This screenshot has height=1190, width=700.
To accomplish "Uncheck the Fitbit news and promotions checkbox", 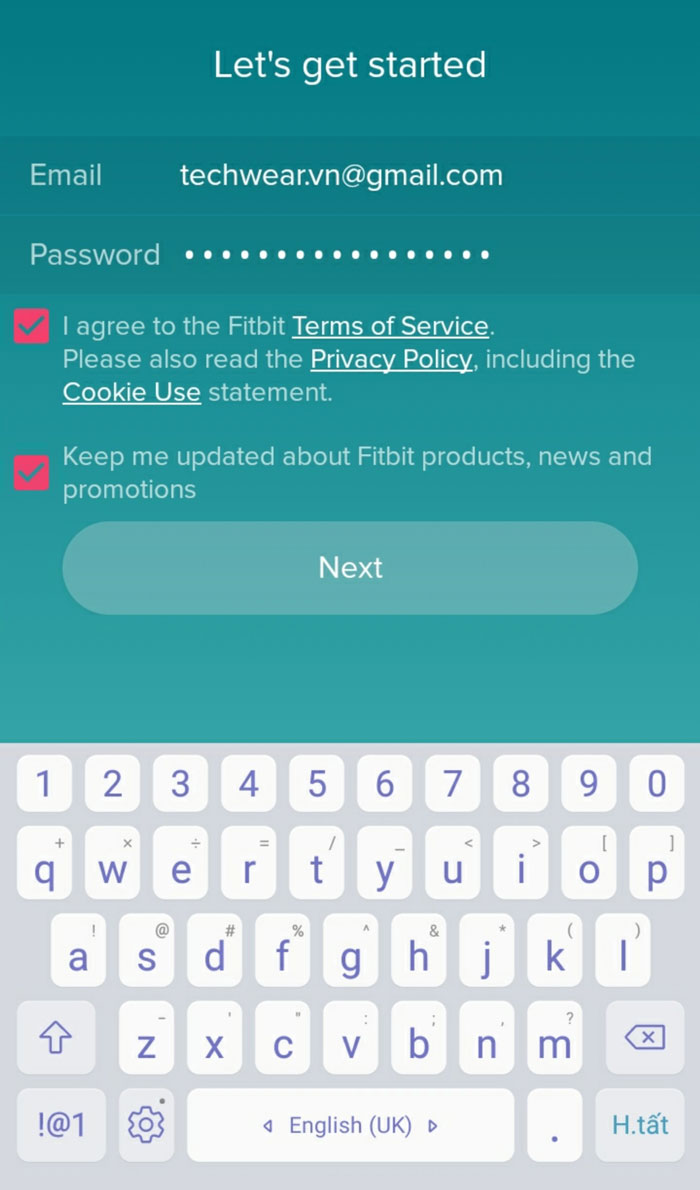I will coord(31,473).
